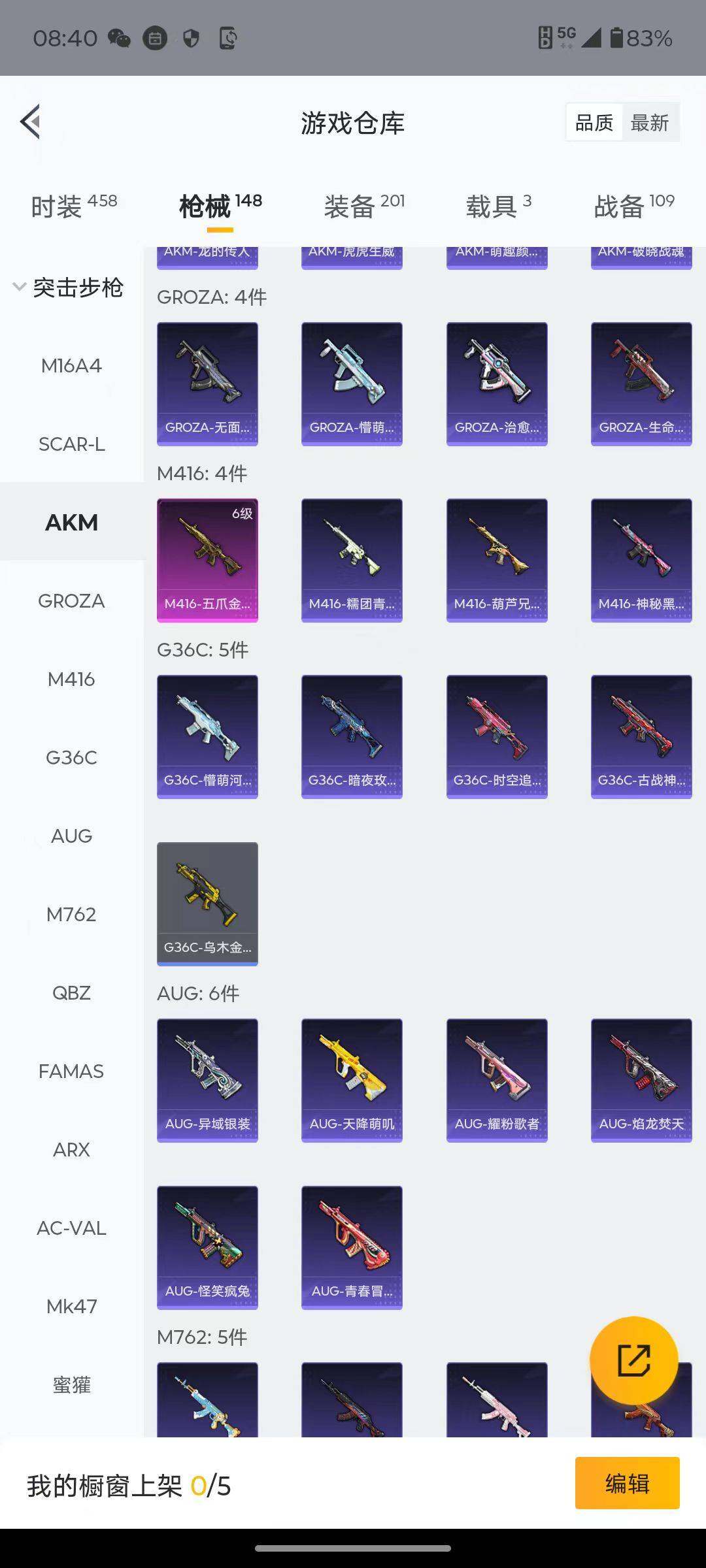Image resolution: width=706 pixels, height=1568 pixels.
Task: Select GROZA in the side list
Action: coord(71,601)
